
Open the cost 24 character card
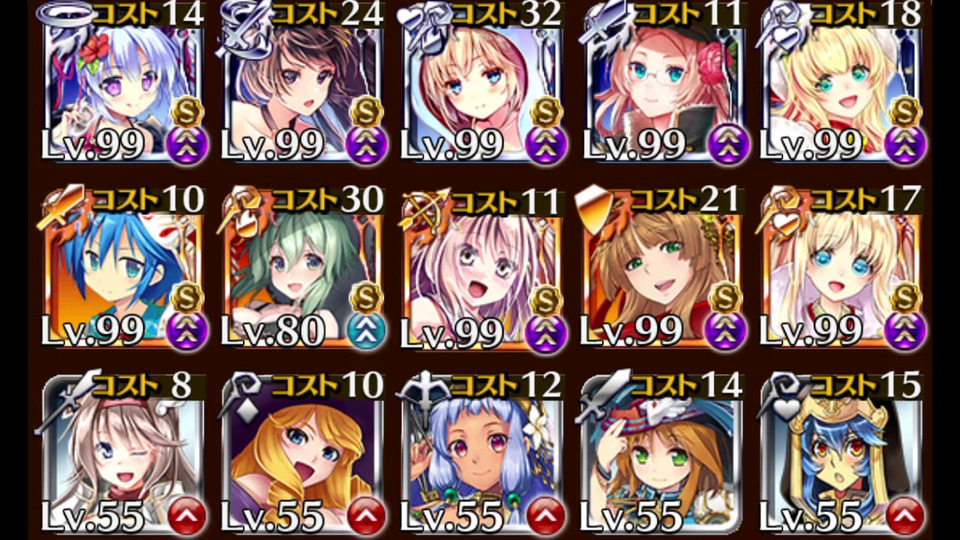(x=304, y=85)
